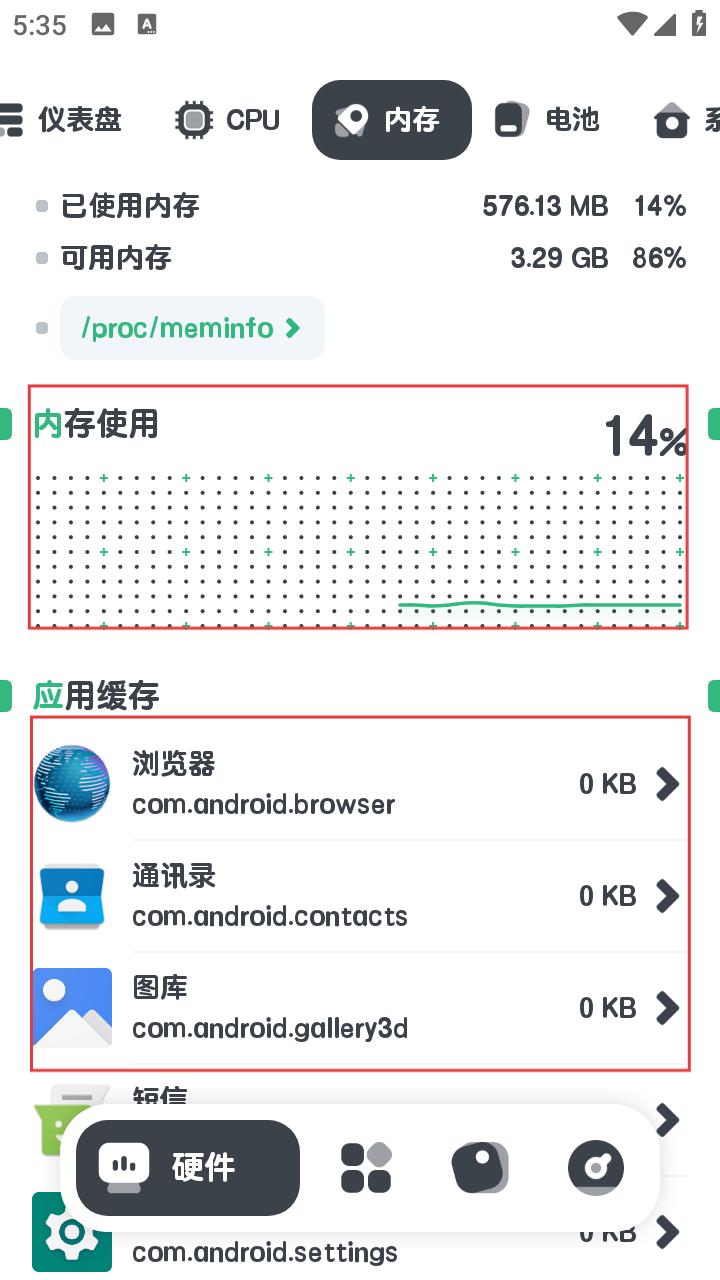Viewport: 720px width, 1280px height.
Task: Switch to the 内存 memory tab
Action: click(x=391, y=119)
